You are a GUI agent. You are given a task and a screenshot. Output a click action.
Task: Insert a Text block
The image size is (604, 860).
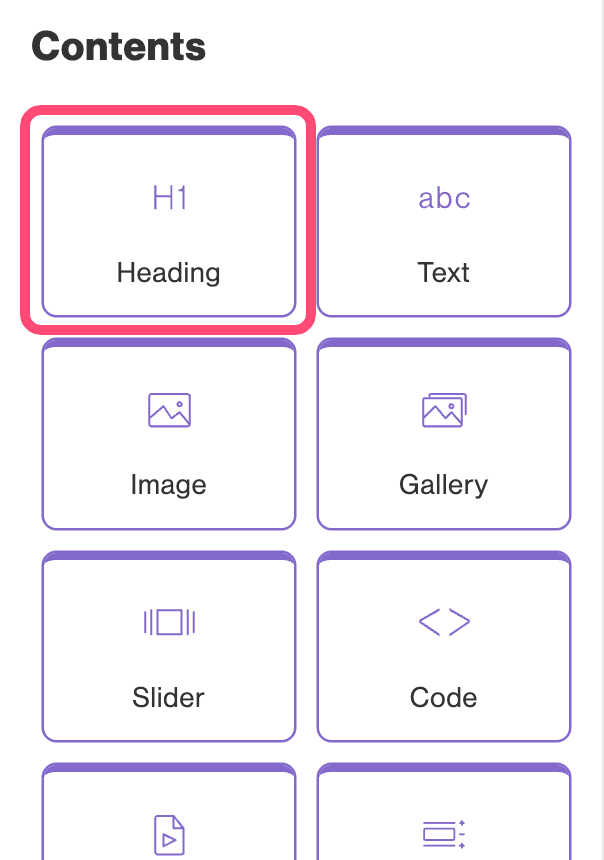coord(443,222)
